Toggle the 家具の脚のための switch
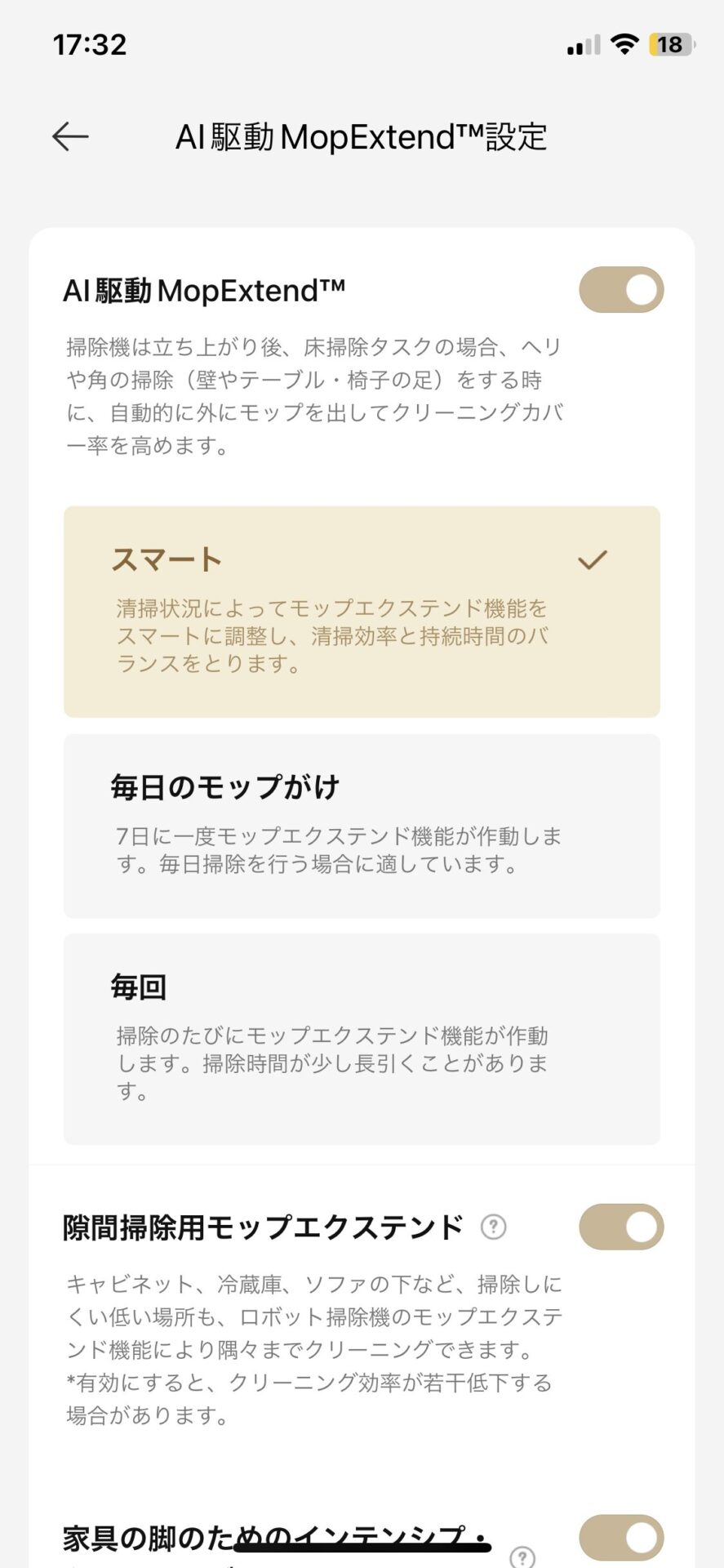 point(621,1538)
